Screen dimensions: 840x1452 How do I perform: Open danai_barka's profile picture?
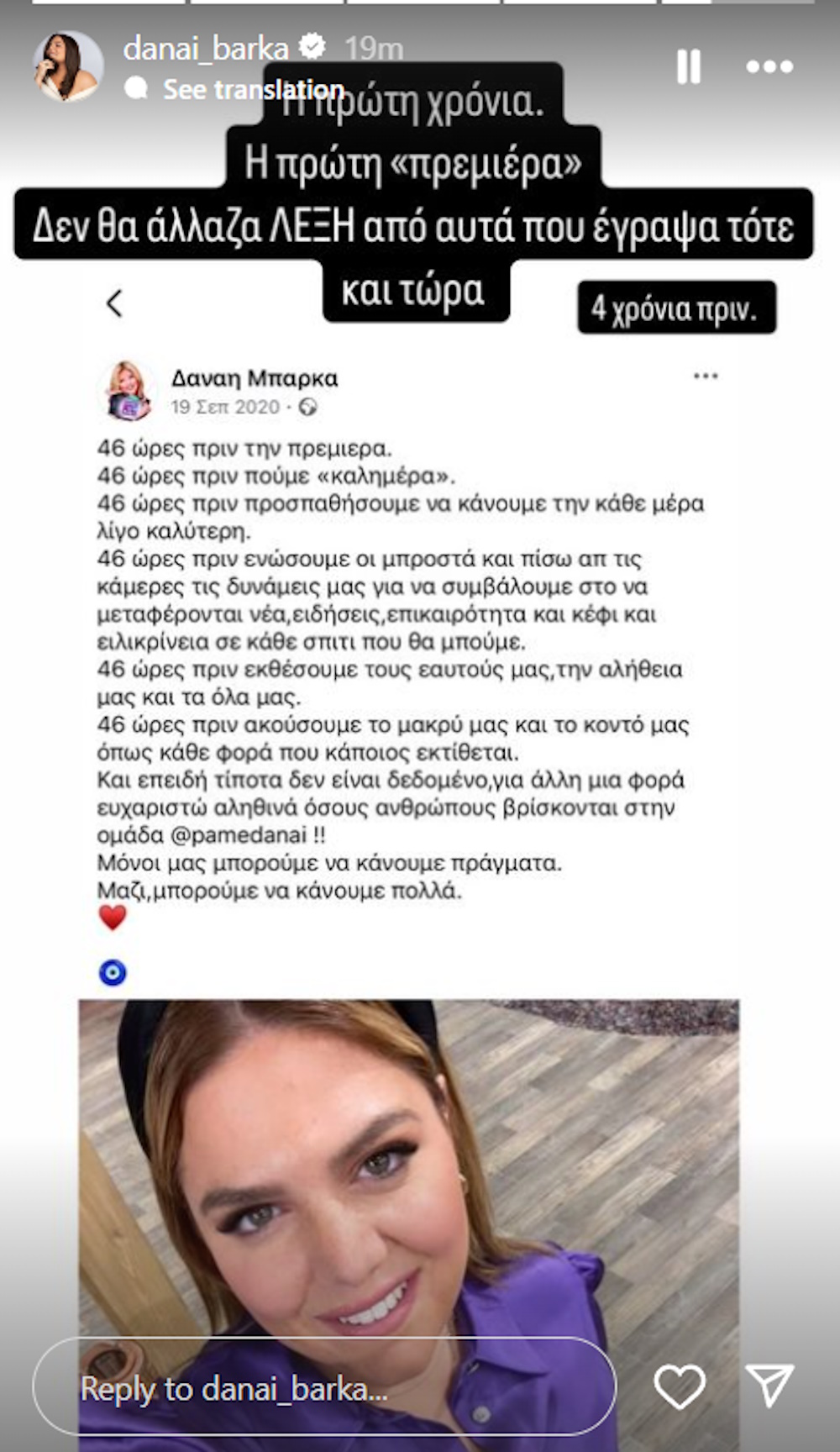67,66
